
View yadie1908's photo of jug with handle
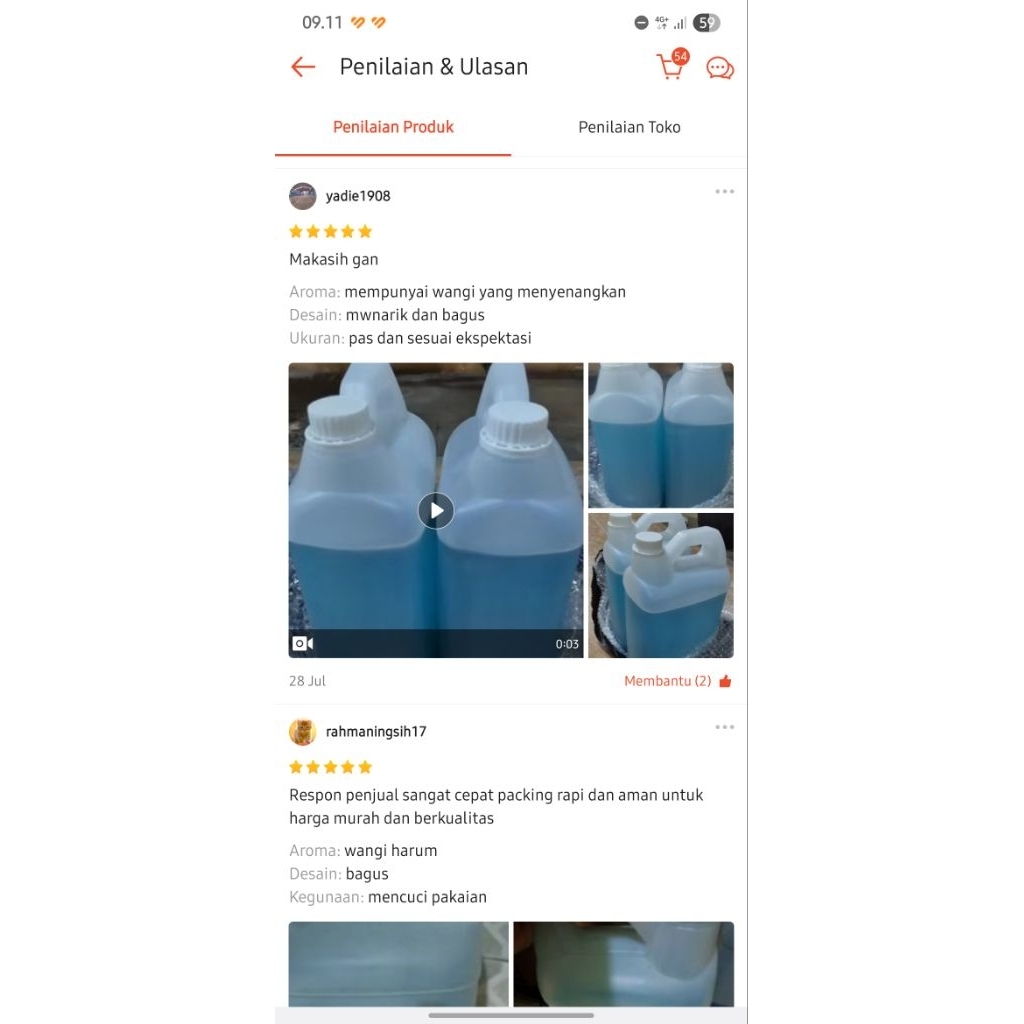click(660, 585)
